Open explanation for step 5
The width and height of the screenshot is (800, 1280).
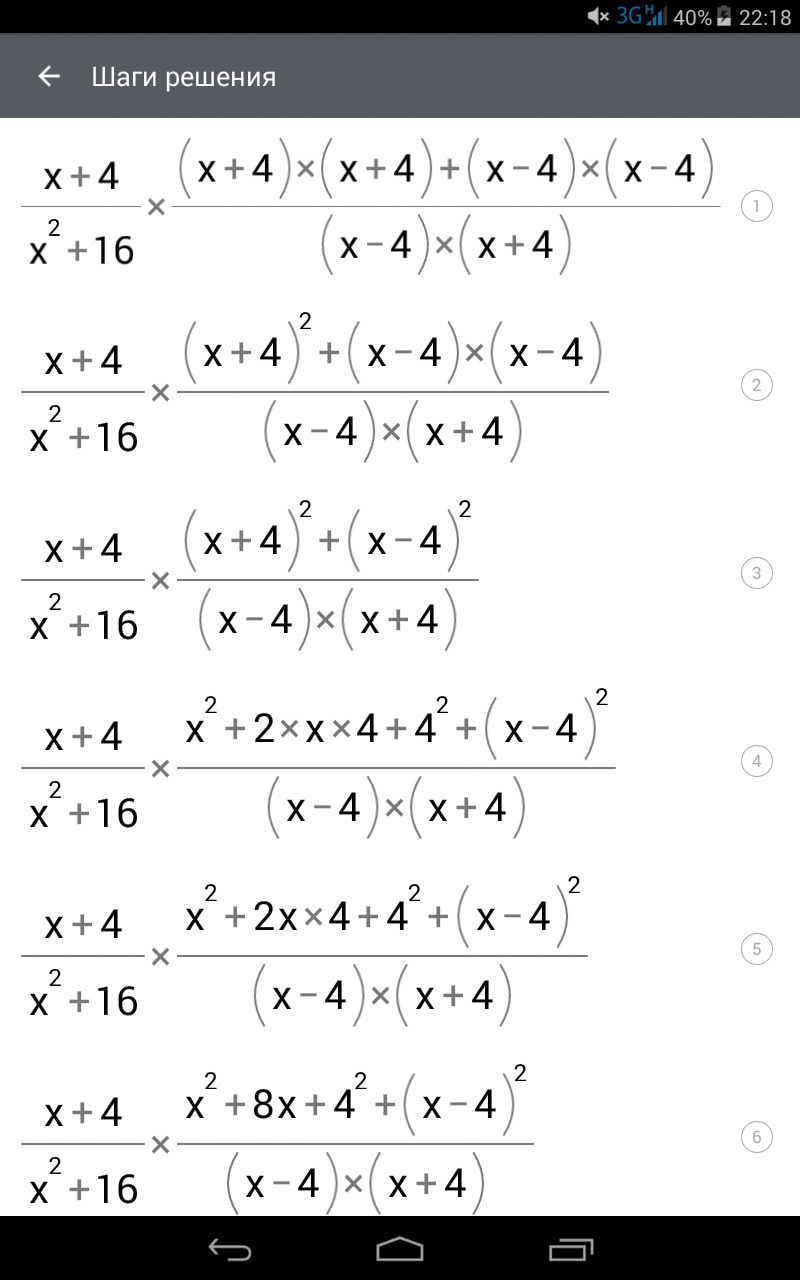[757, 949]
